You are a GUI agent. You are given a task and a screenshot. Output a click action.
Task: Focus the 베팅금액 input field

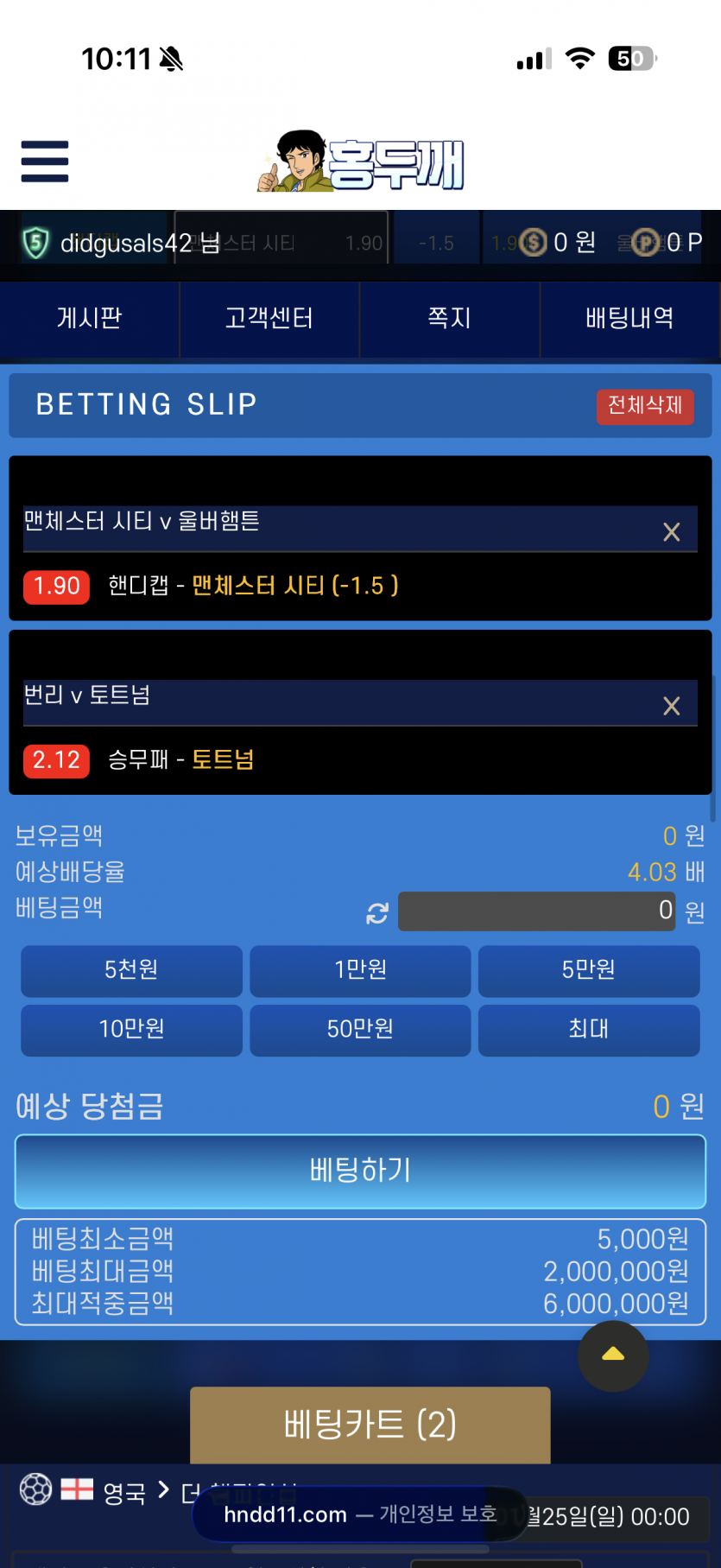(538, 911)
